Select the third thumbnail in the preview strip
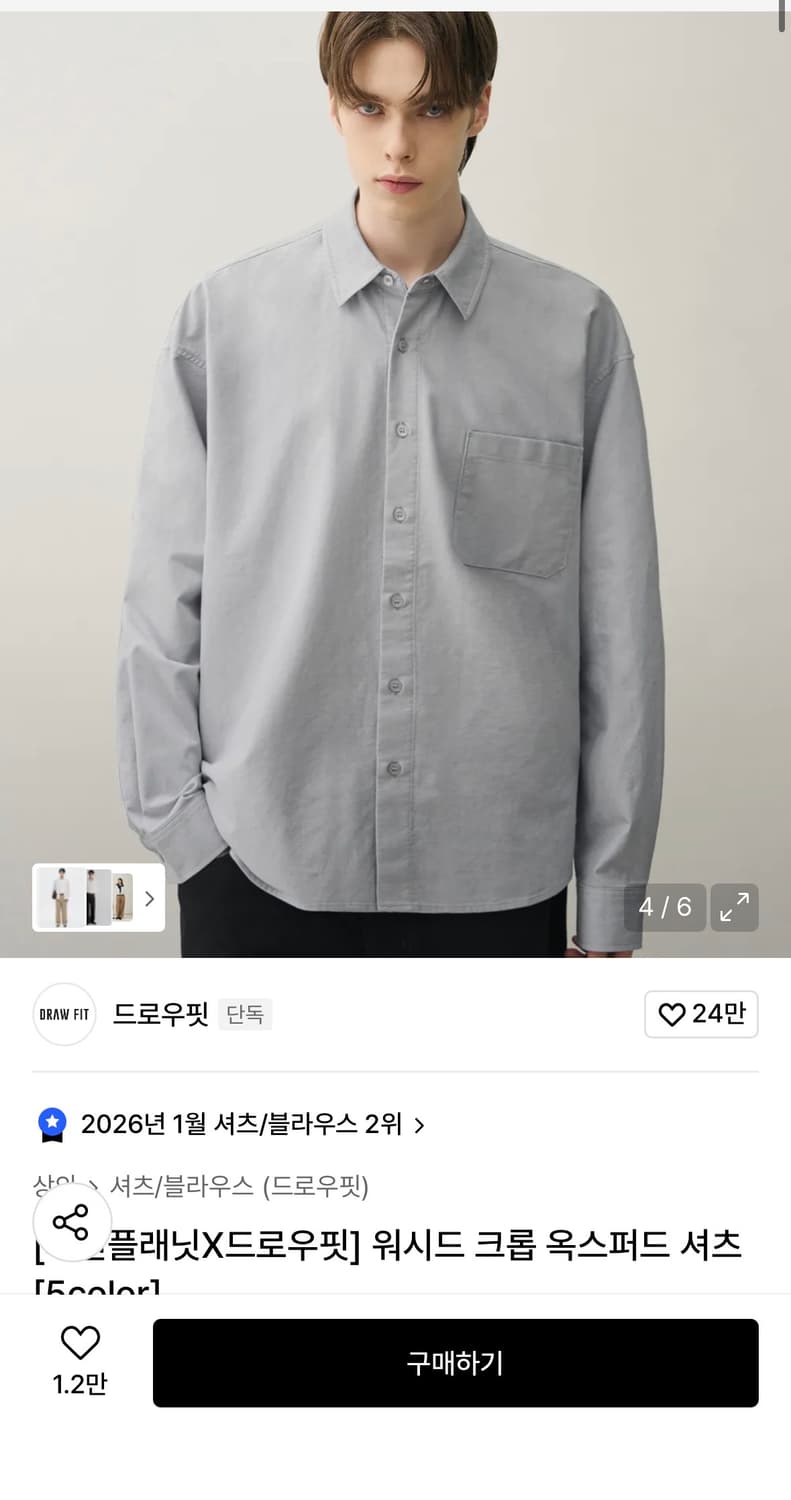Image resolution: width=791 pixels, height=1500 pixels. tap(120, 899)
